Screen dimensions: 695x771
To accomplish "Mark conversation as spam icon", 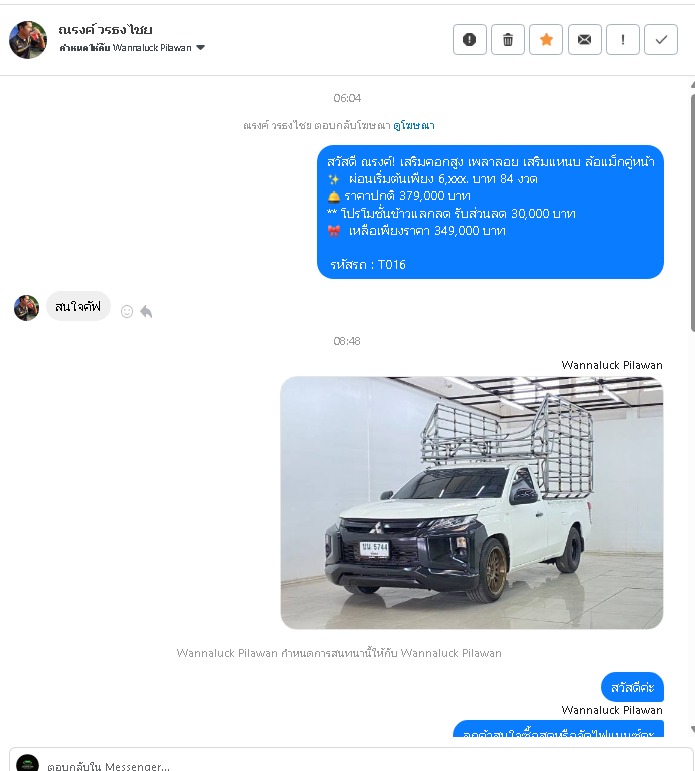I will coord(470,40).
